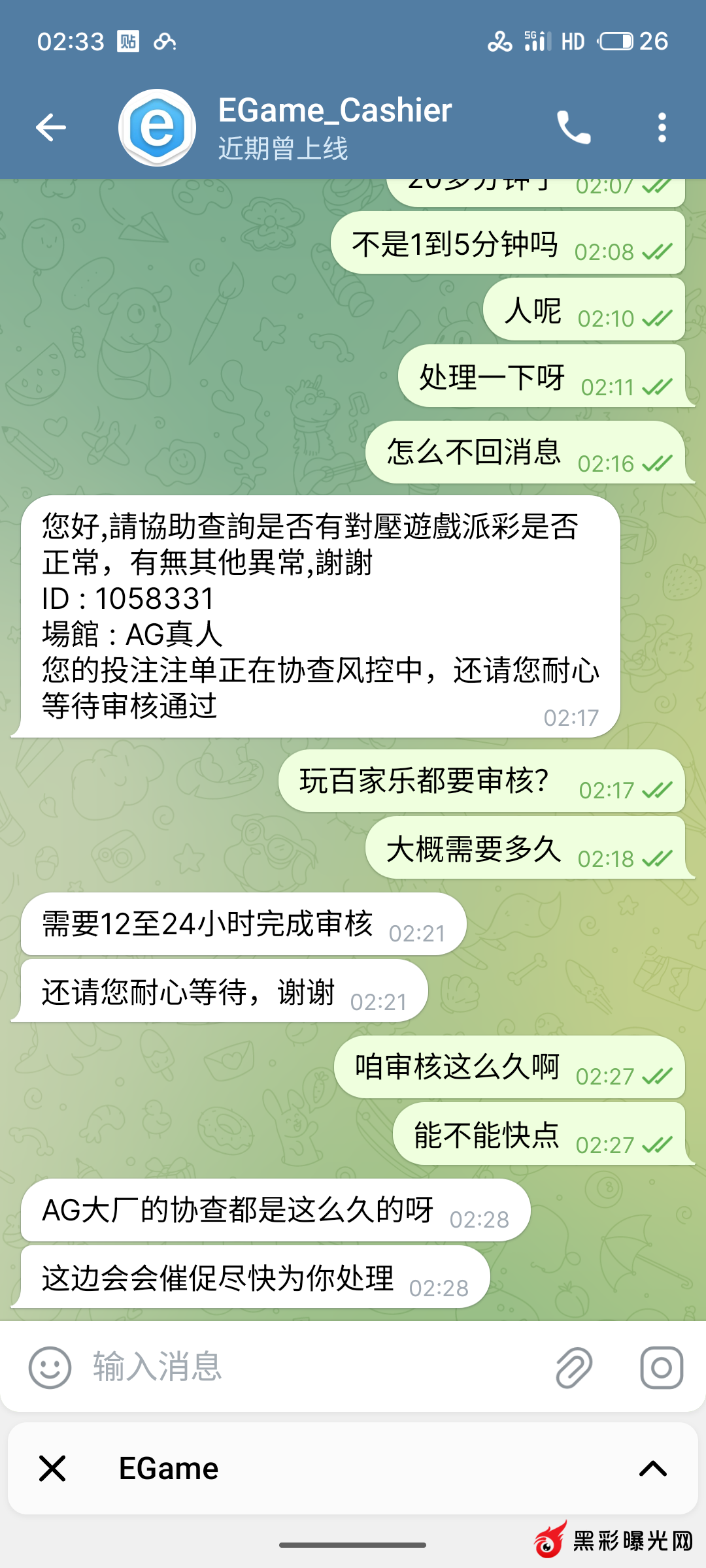
Task: Go back from the EGame_Cashier chat
Action: (x=51, y=127)
